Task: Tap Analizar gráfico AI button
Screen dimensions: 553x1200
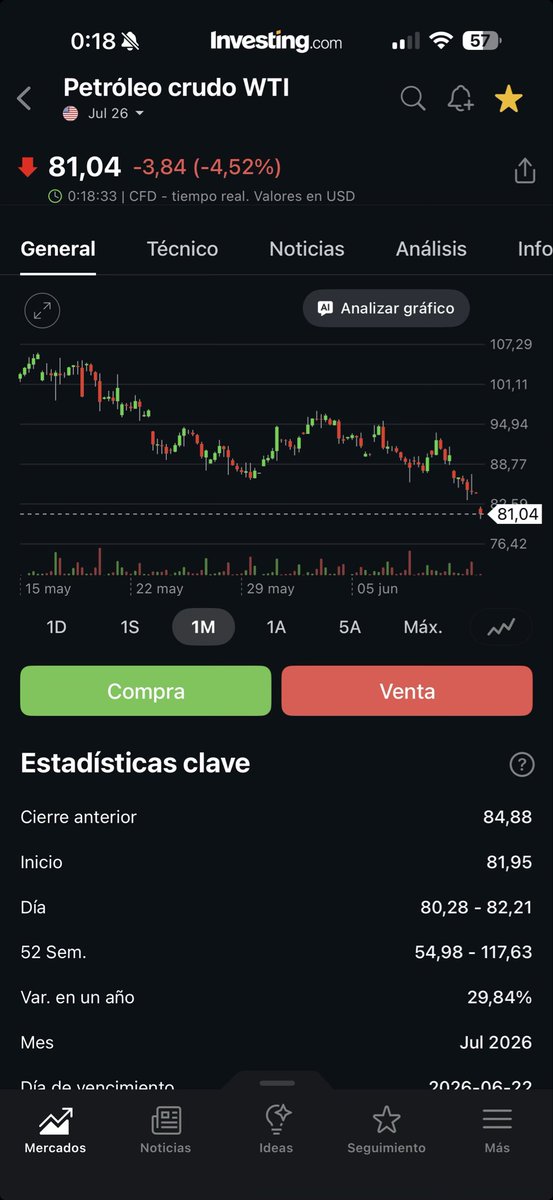Action: 386,308
